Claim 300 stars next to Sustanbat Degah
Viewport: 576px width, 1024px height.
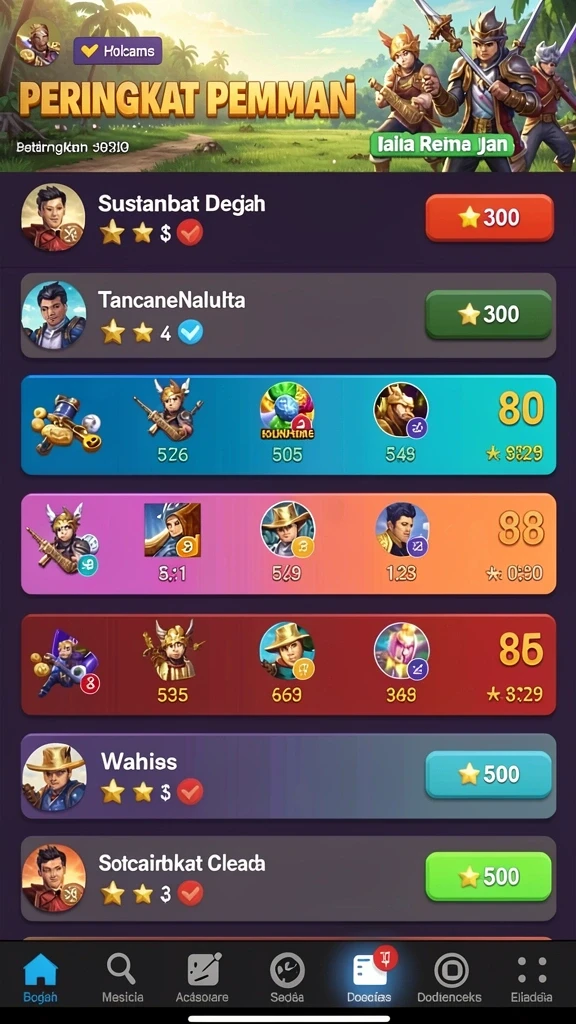click(489, 217)
